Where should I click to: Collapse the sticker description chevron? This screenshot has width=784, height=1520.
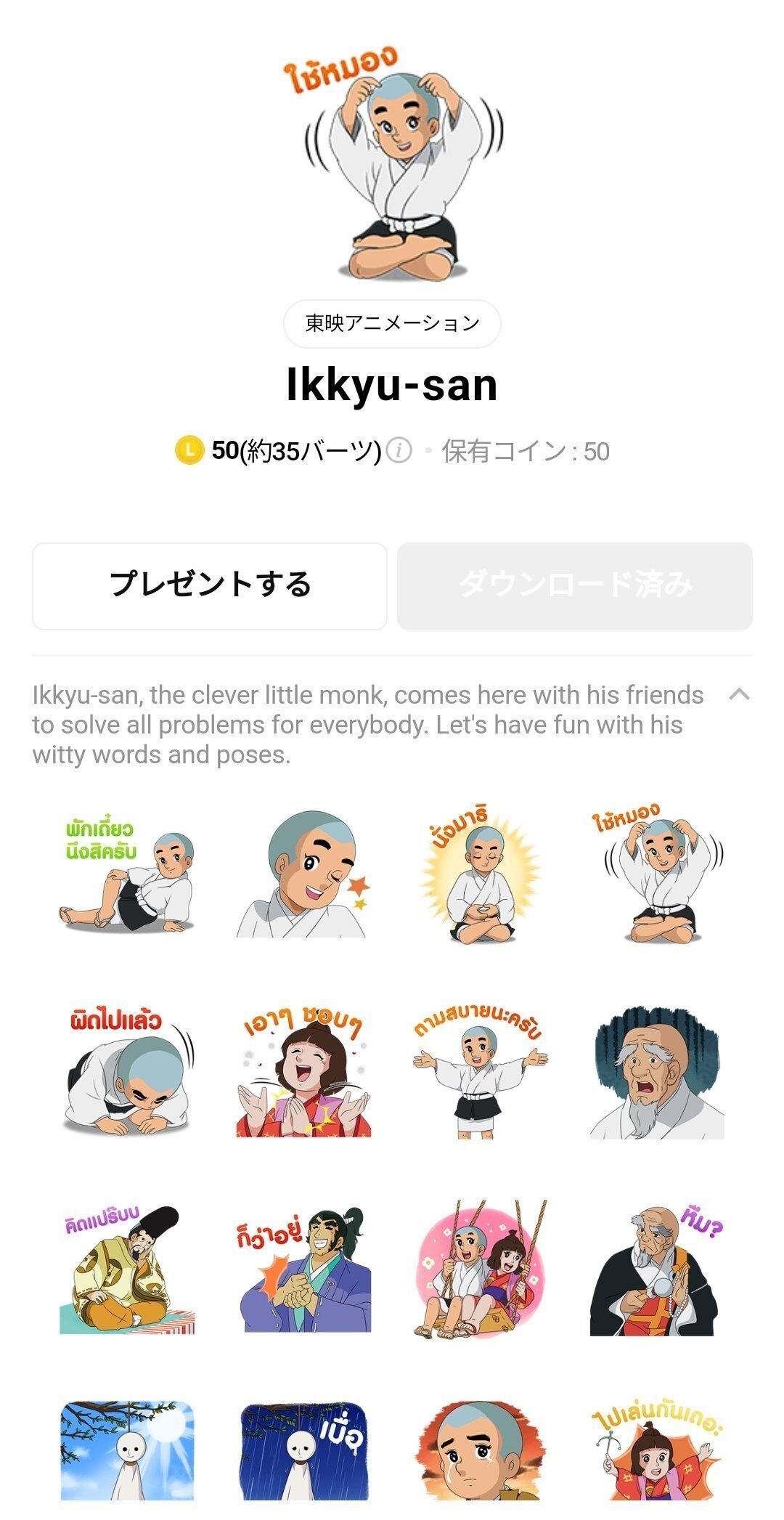[738, 694]
